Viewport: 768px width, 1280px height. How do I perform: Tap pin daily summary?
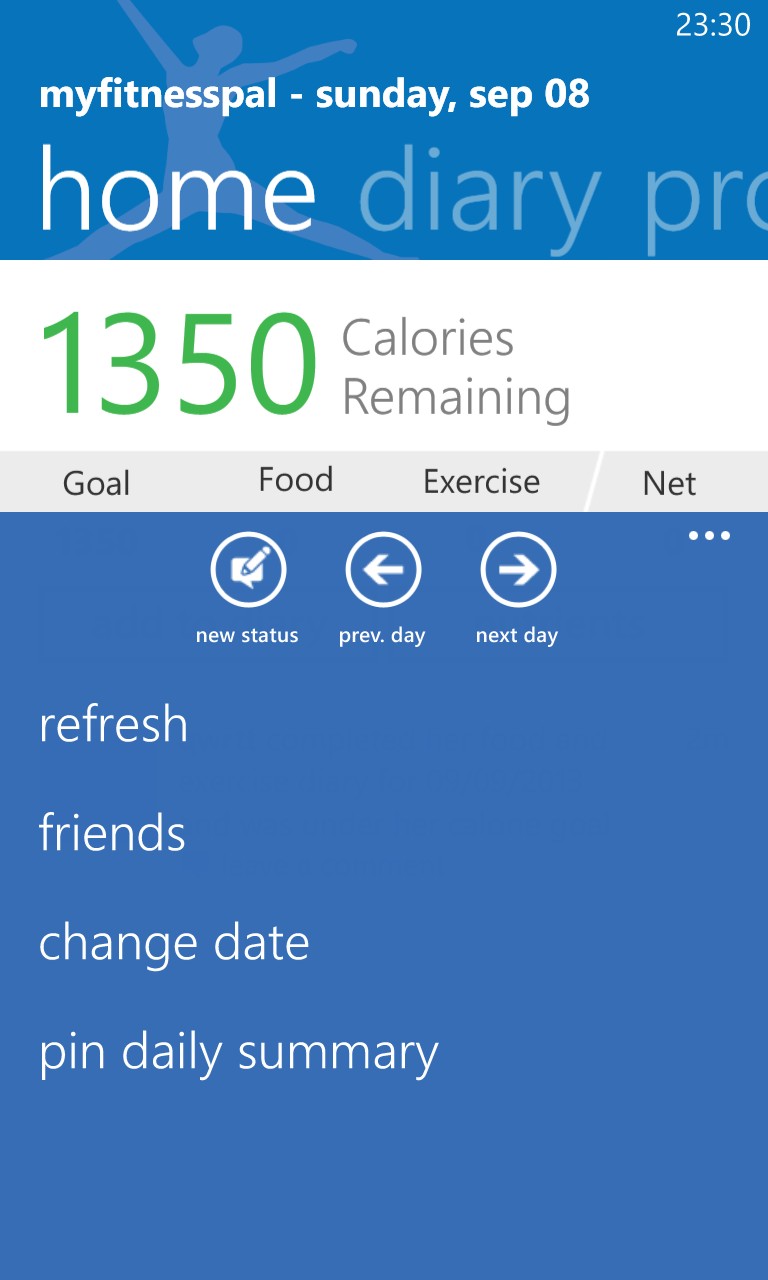238,1052
